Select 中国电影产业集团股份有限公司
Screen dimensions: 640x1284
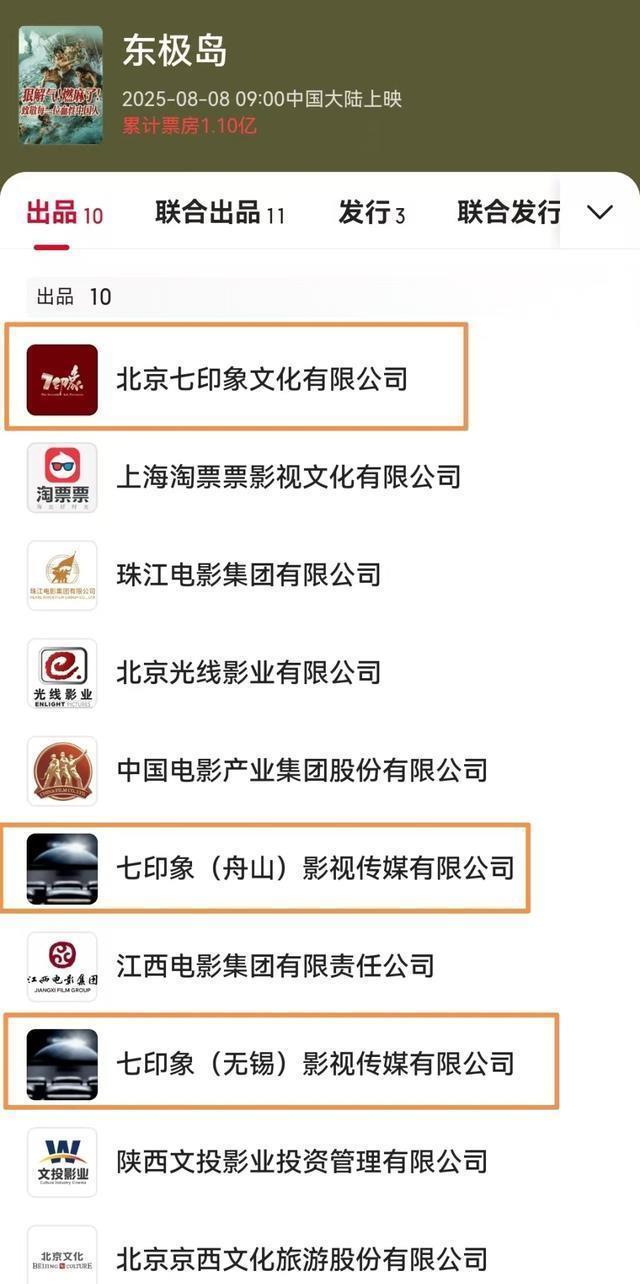(x=301, y=770)
